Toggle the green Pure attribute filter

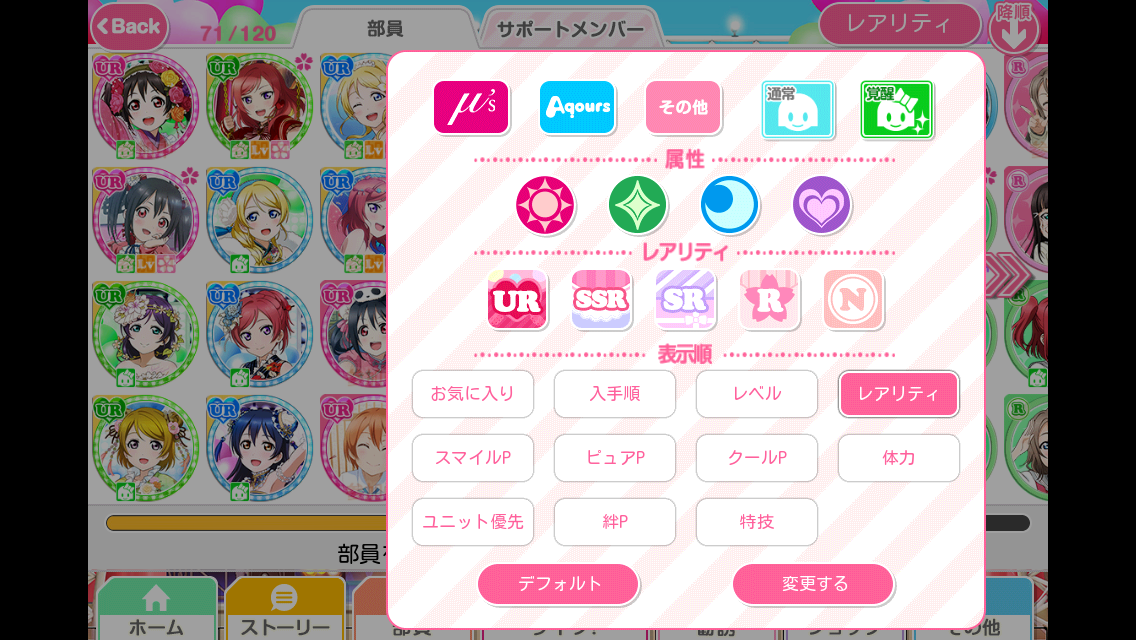click(x=638, y=205)
